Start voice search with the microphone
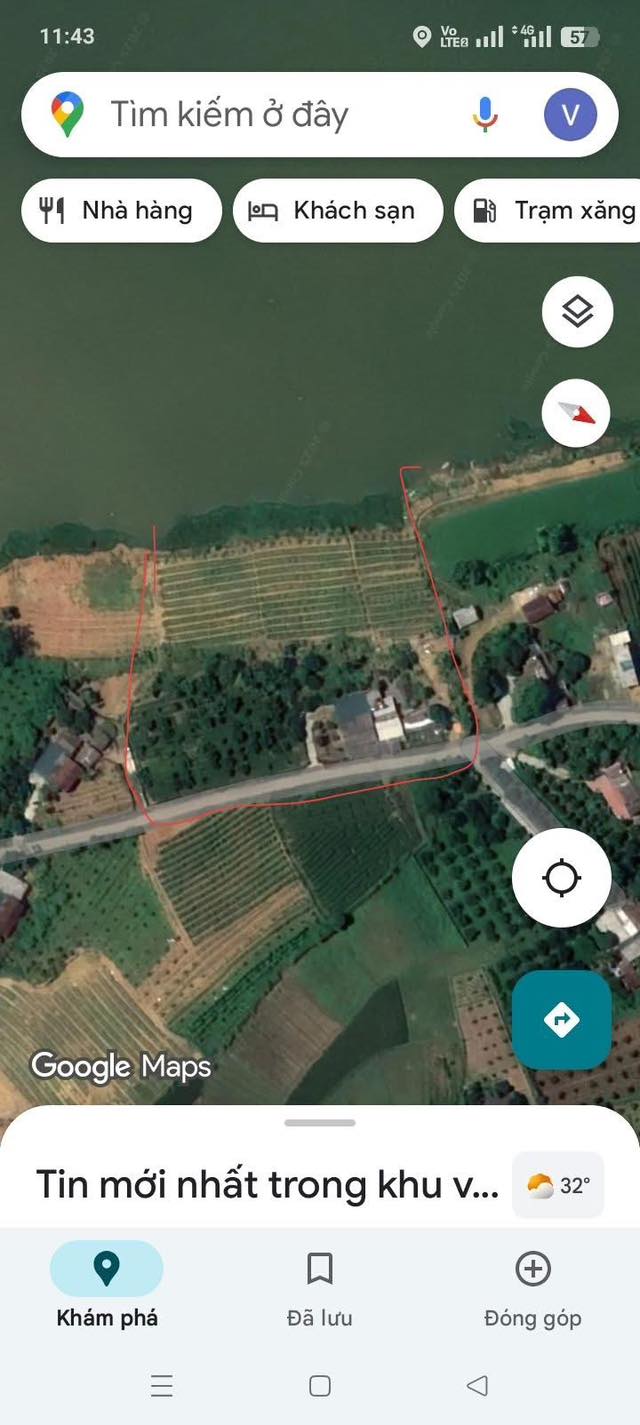The width and height of the screenshot is (640, 1425). click(x=485, y=115)
